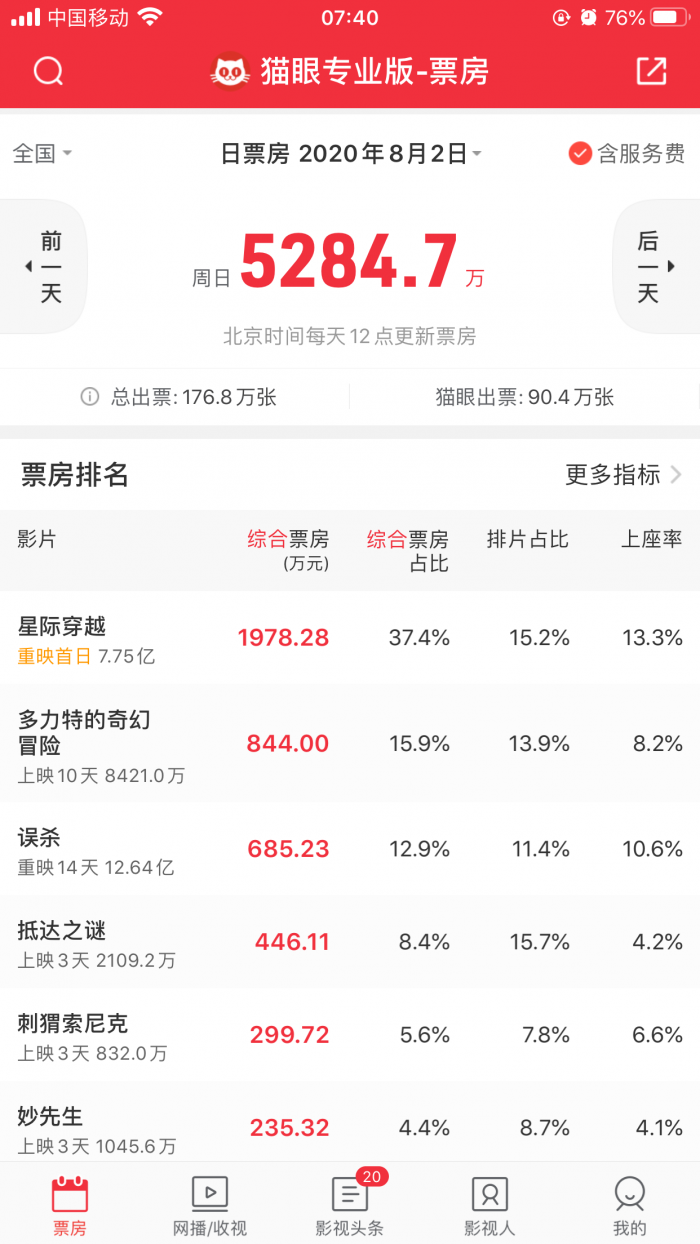The image size is (700, 1244).
Task: Switch to the 我的 tab
Action: (630, 1205)
